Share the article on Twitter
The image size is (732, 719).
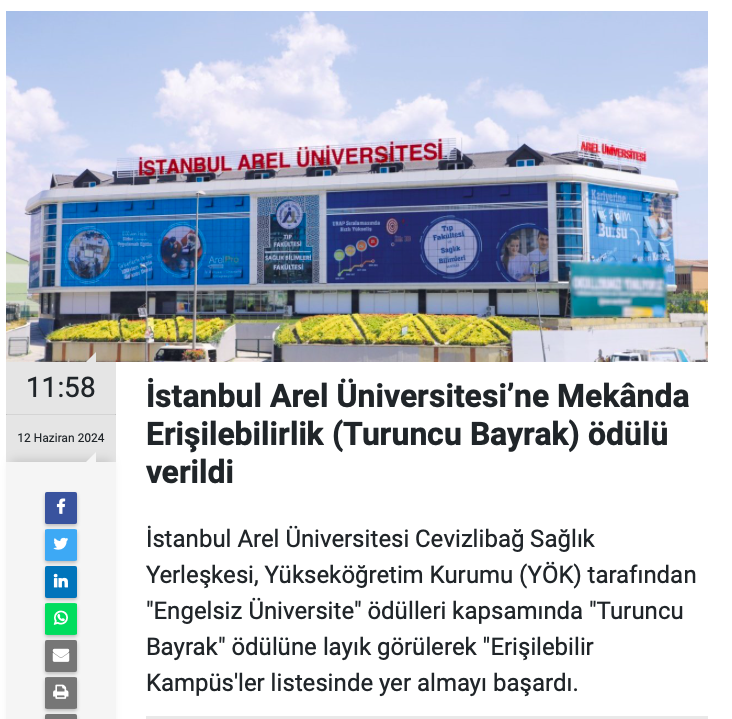pos(61,545)
